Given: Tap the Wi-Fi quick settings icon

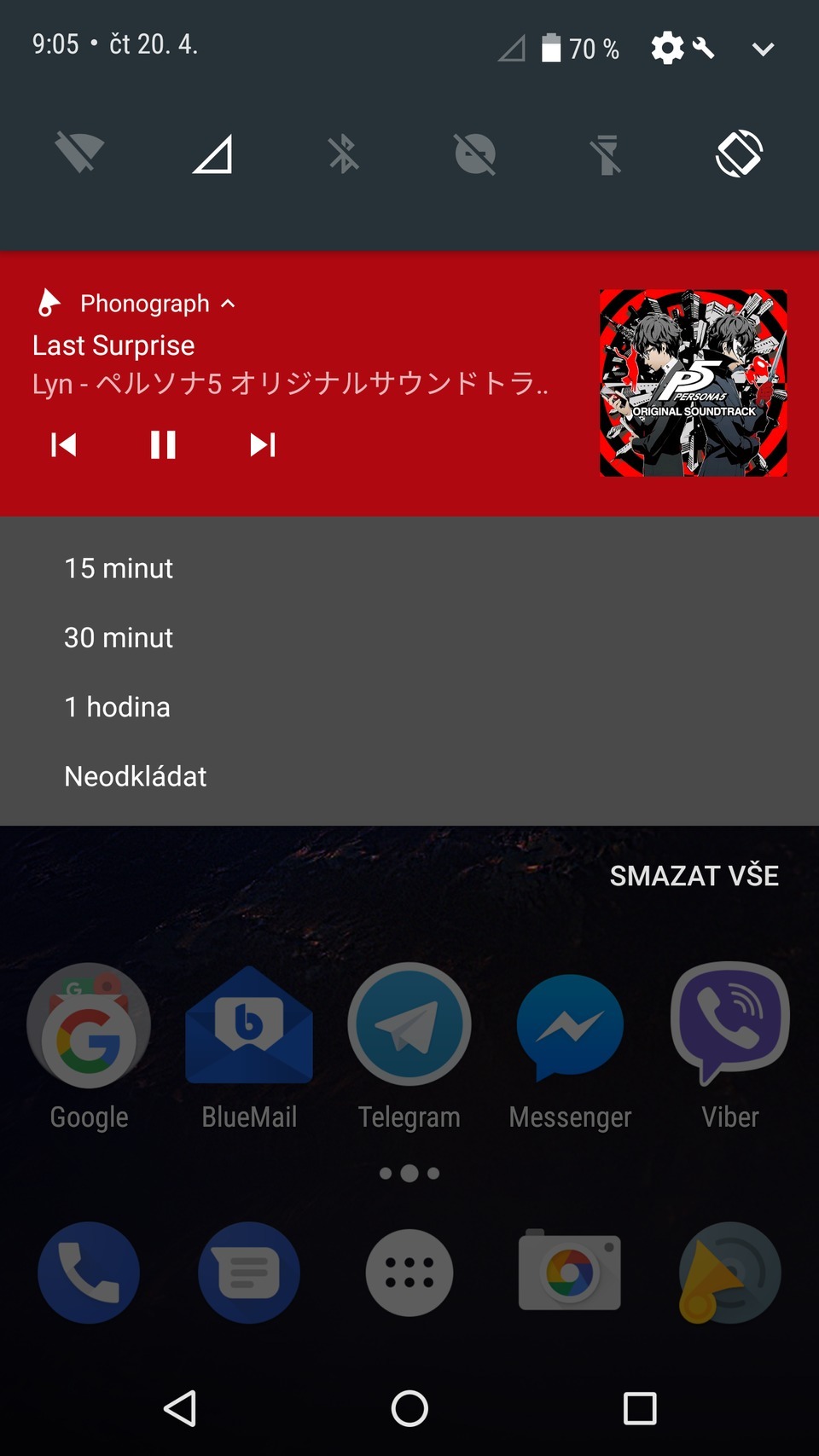Looking at the screenshot, I should click(x=77, y=154).
